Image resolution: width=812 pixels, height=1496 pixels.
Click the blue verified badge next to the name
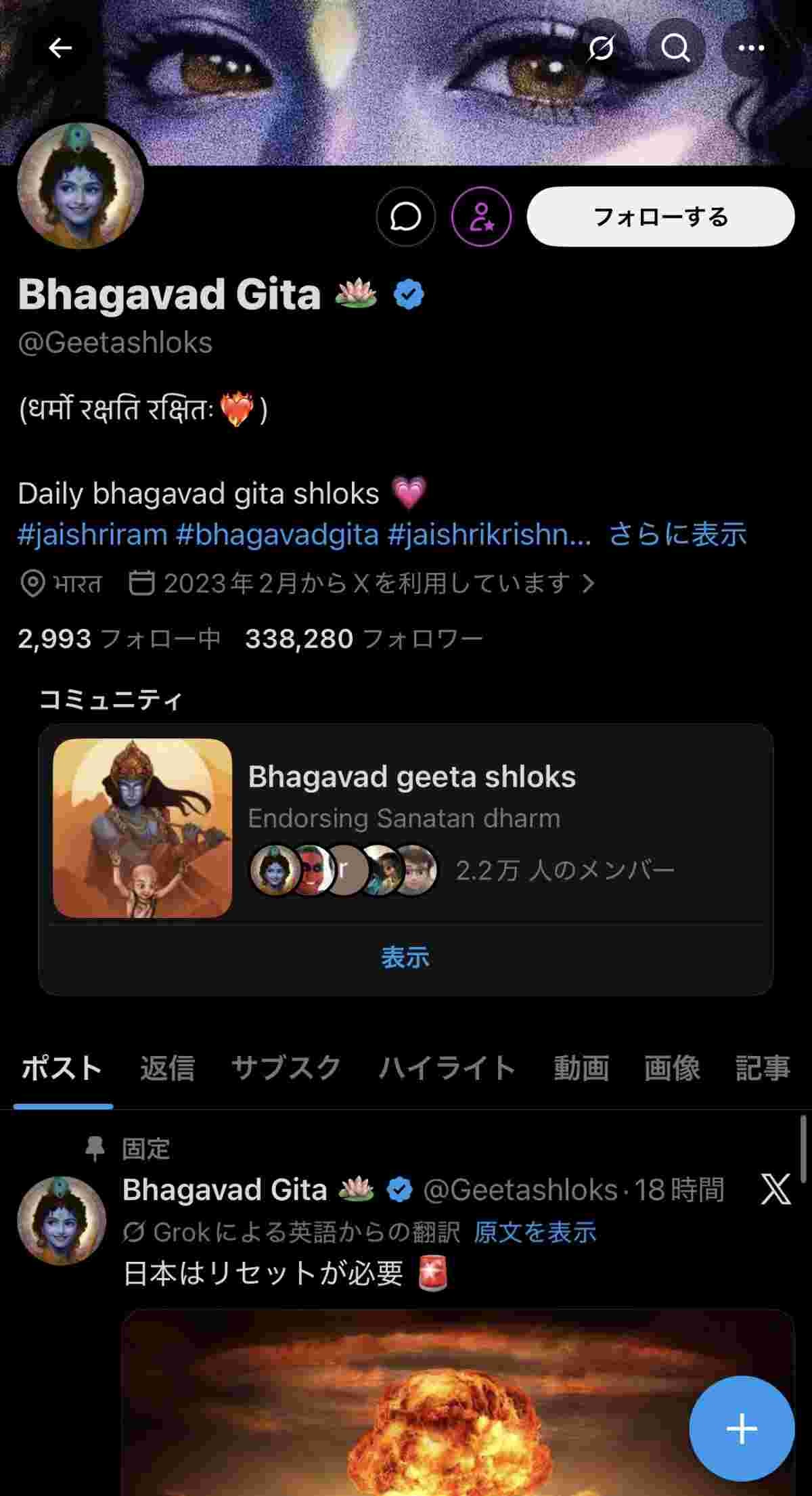click(x=409, y=293)
